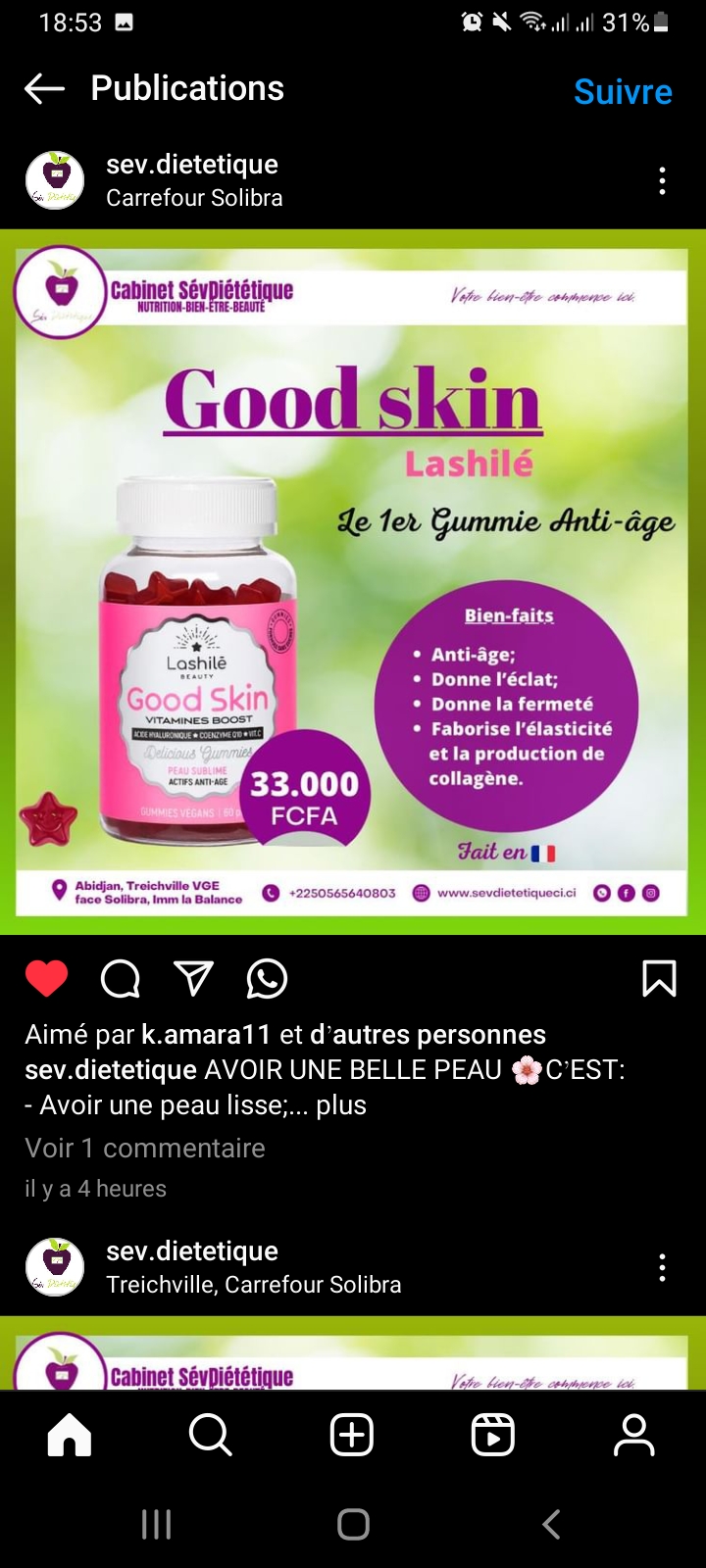Switch to the Search tab
The image size is (706, 1568).
[x=211, y=1436]
